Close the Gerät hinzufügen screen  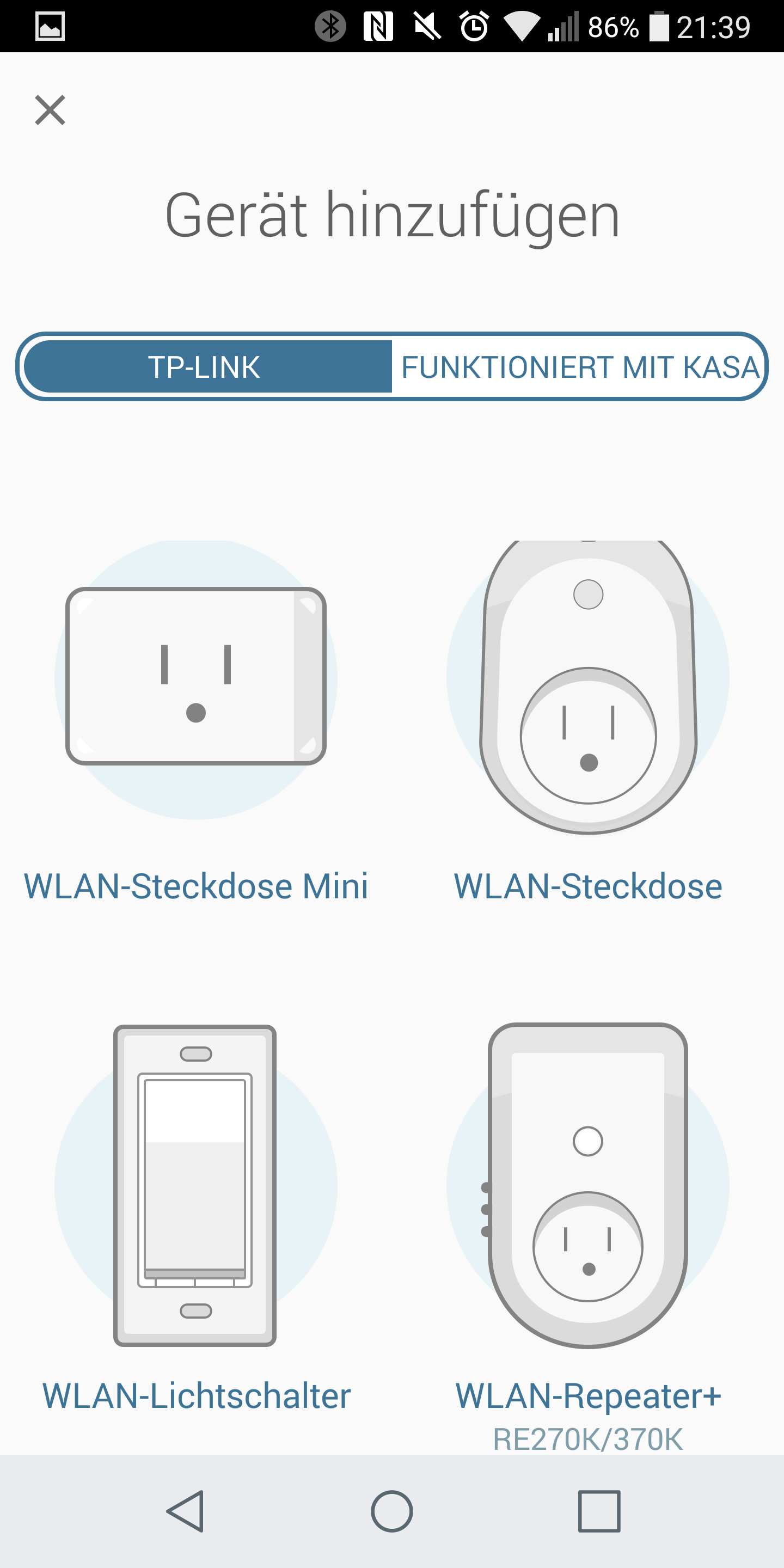coord(50,110)
